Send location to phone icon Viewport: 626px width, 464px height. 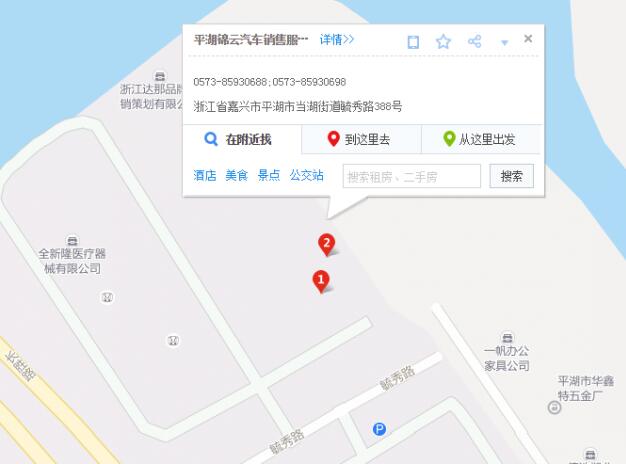(413, 41)
